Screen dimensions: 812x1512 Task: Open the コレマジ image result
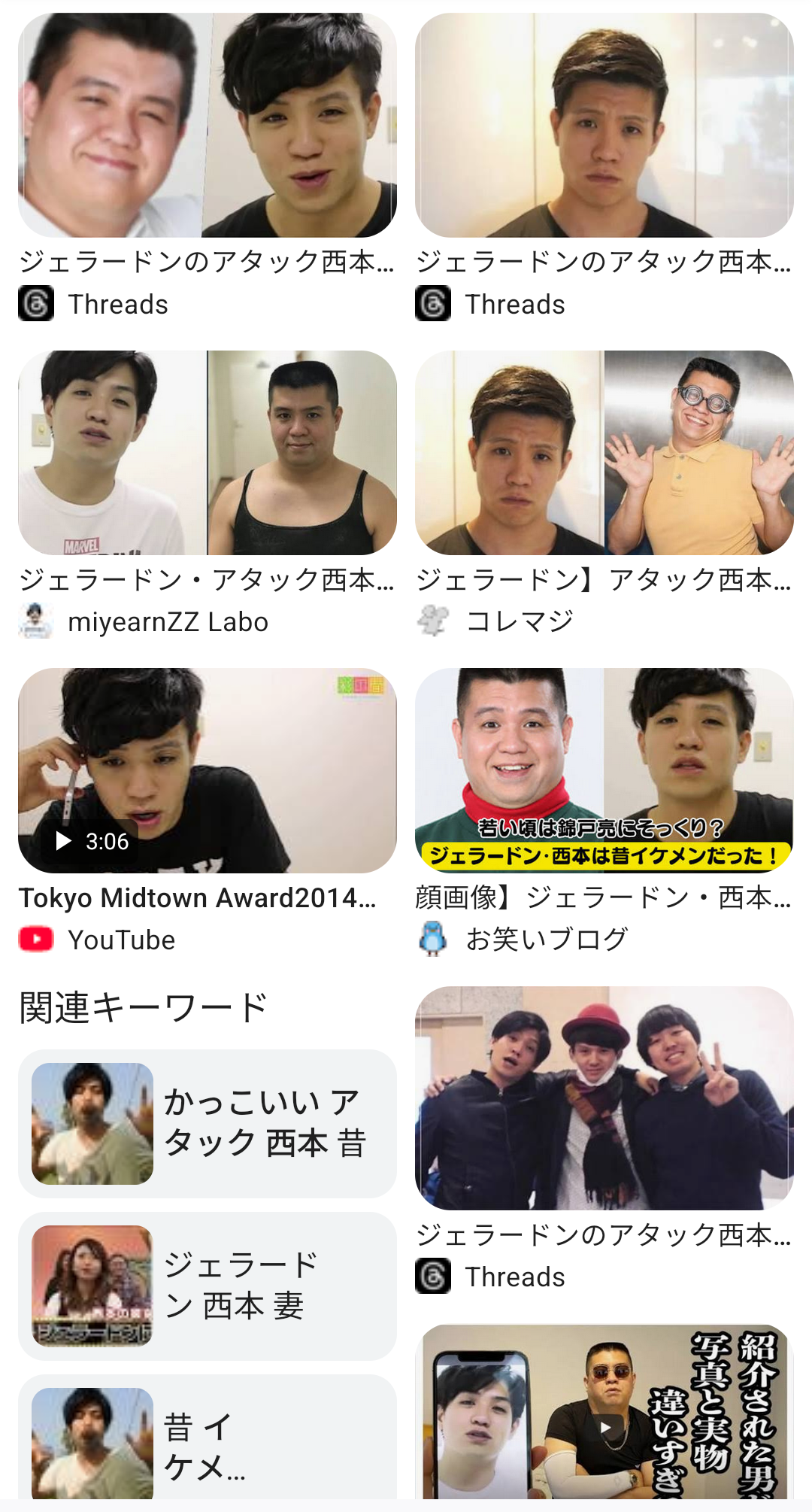coord(604,453)
